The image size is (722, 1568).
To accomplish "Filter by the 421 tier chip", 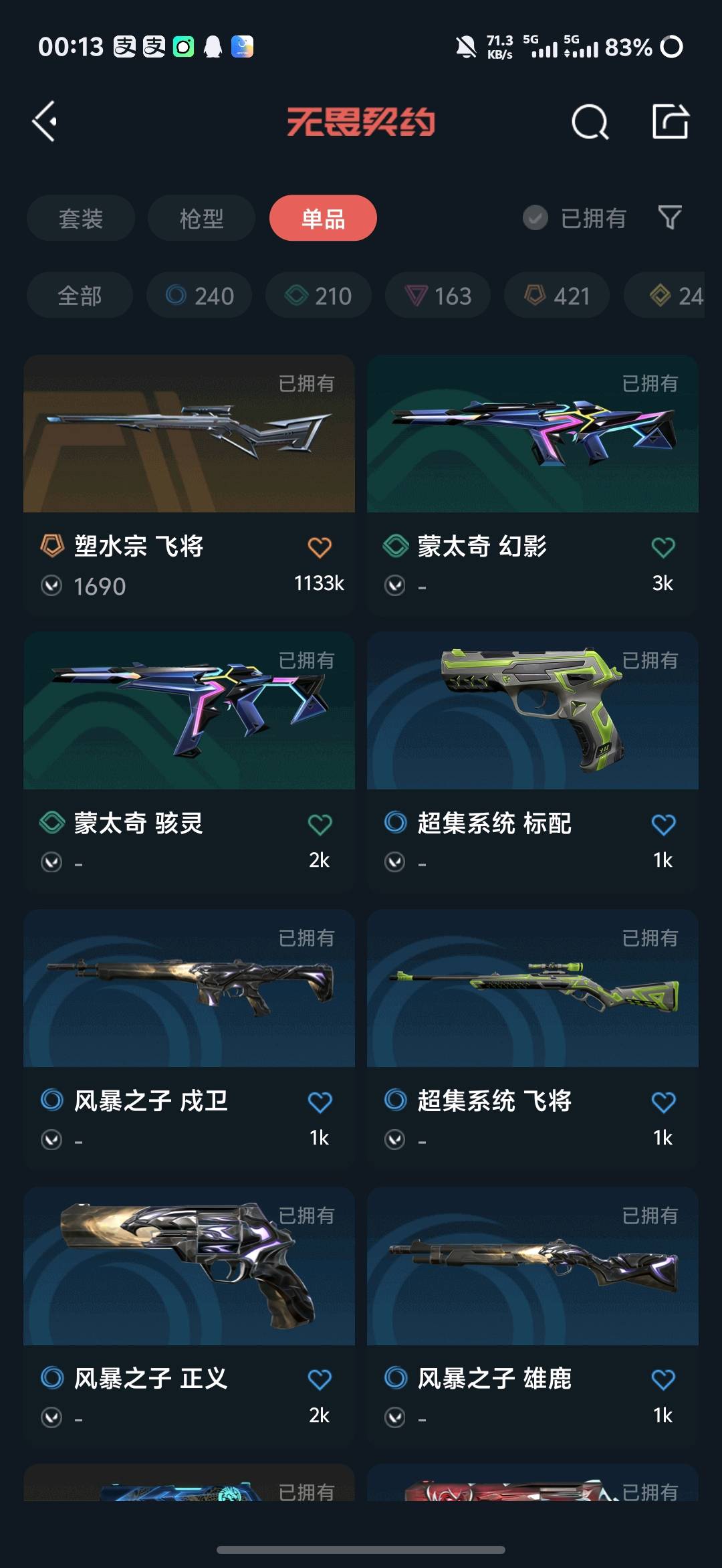I will [557, 295].
